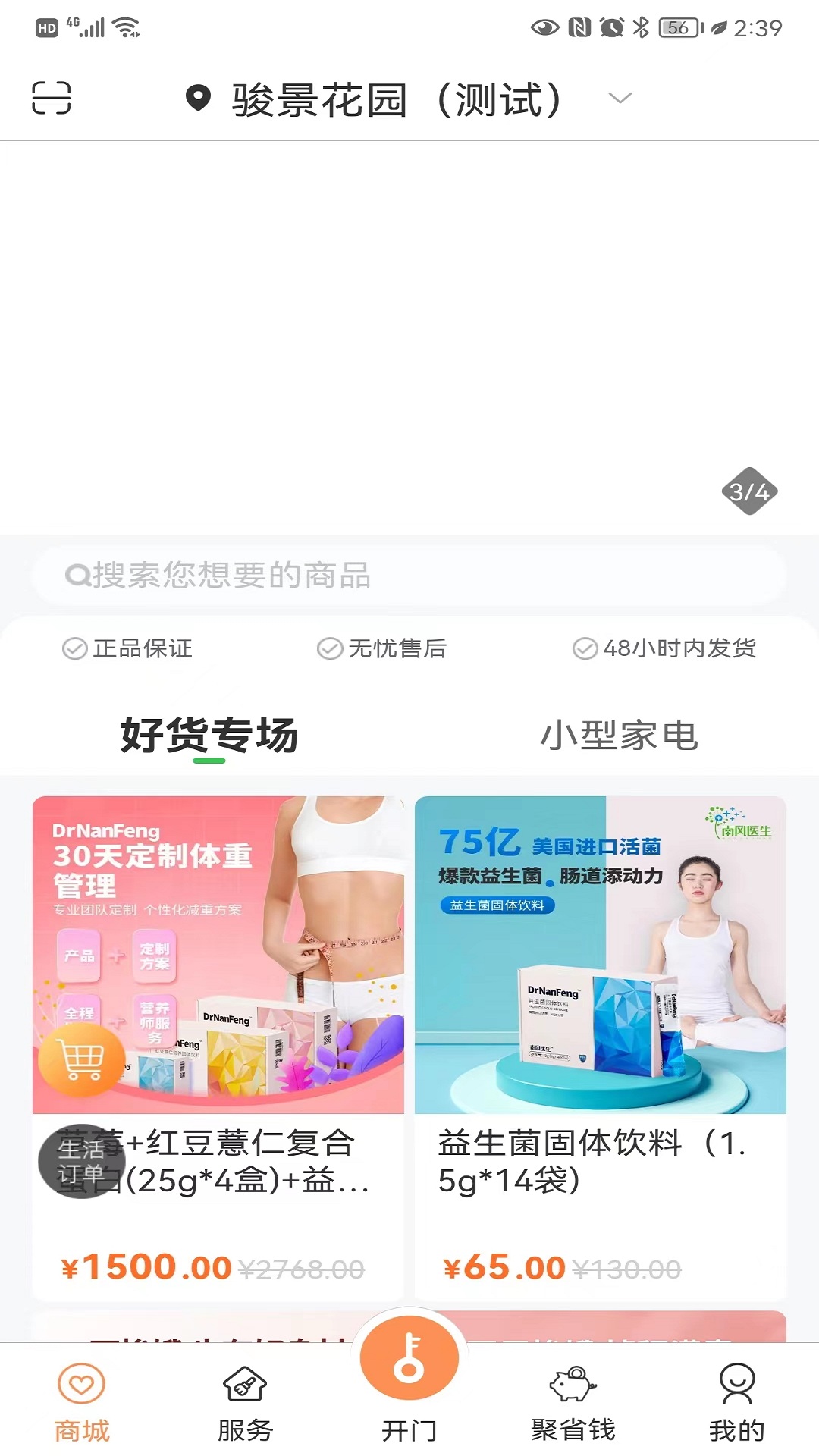Screen dimensions: 819x1456
Task: Tap the 搜索您想要的商品 search field
Action: (409, 575)
